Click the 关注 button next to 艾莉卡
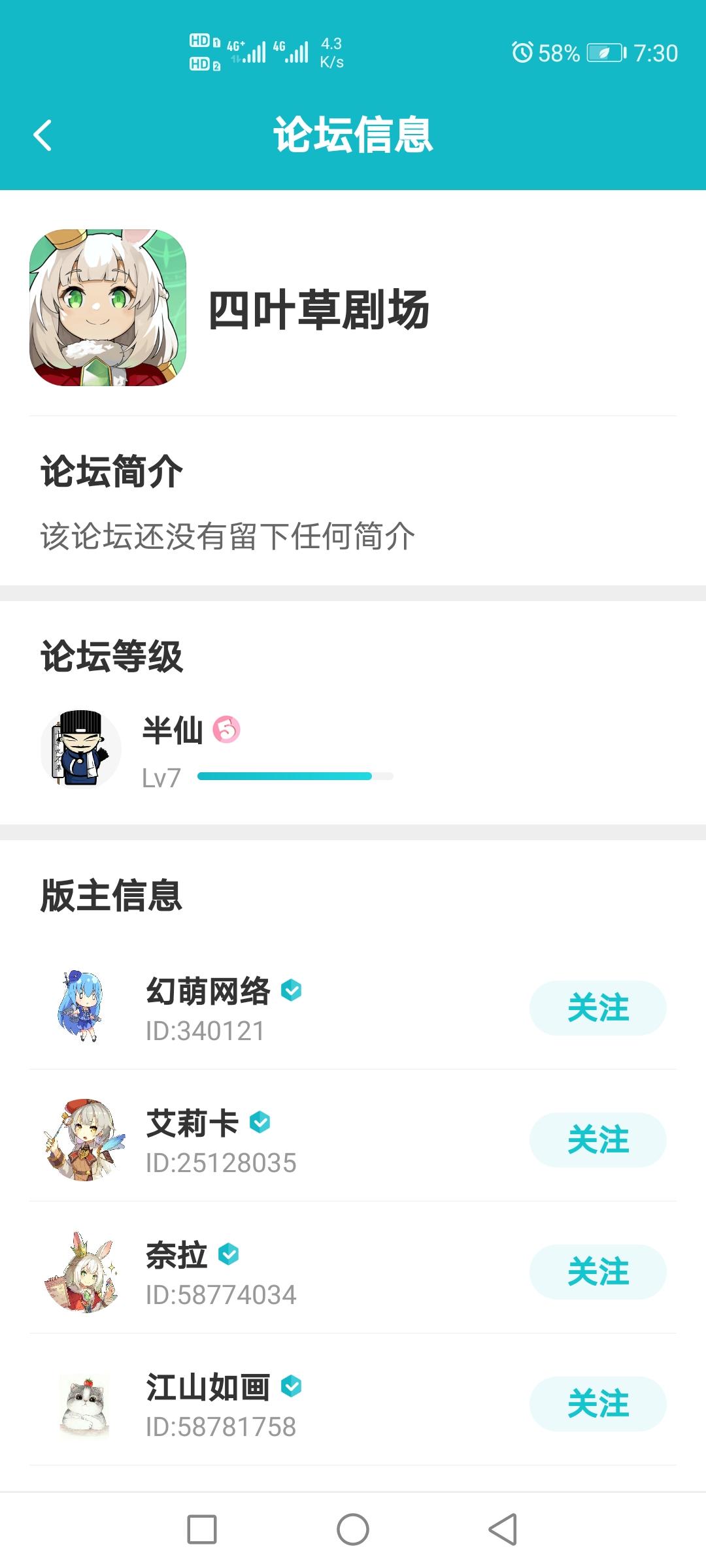The width and height of the screenshot is (706, 1568). coord(597,1139)
